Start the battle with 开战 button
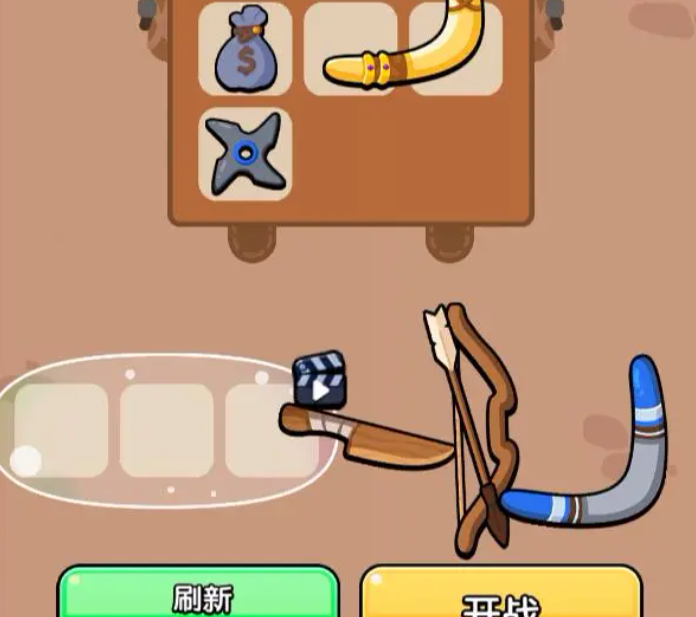The height and width of the screenshot is (617, 696). tap(500, 598)
